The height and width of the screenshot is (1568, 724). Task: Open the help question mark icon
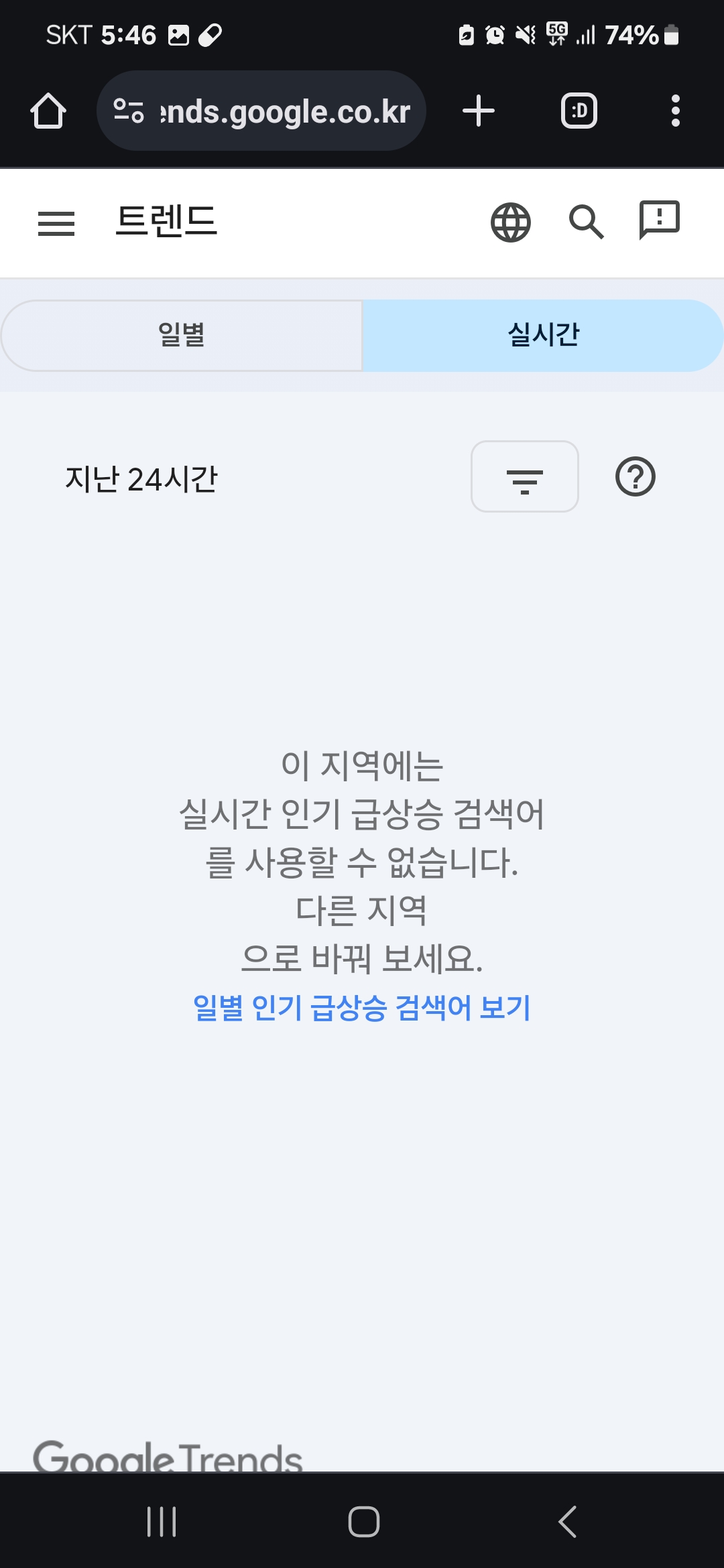[x=635, y=477]
